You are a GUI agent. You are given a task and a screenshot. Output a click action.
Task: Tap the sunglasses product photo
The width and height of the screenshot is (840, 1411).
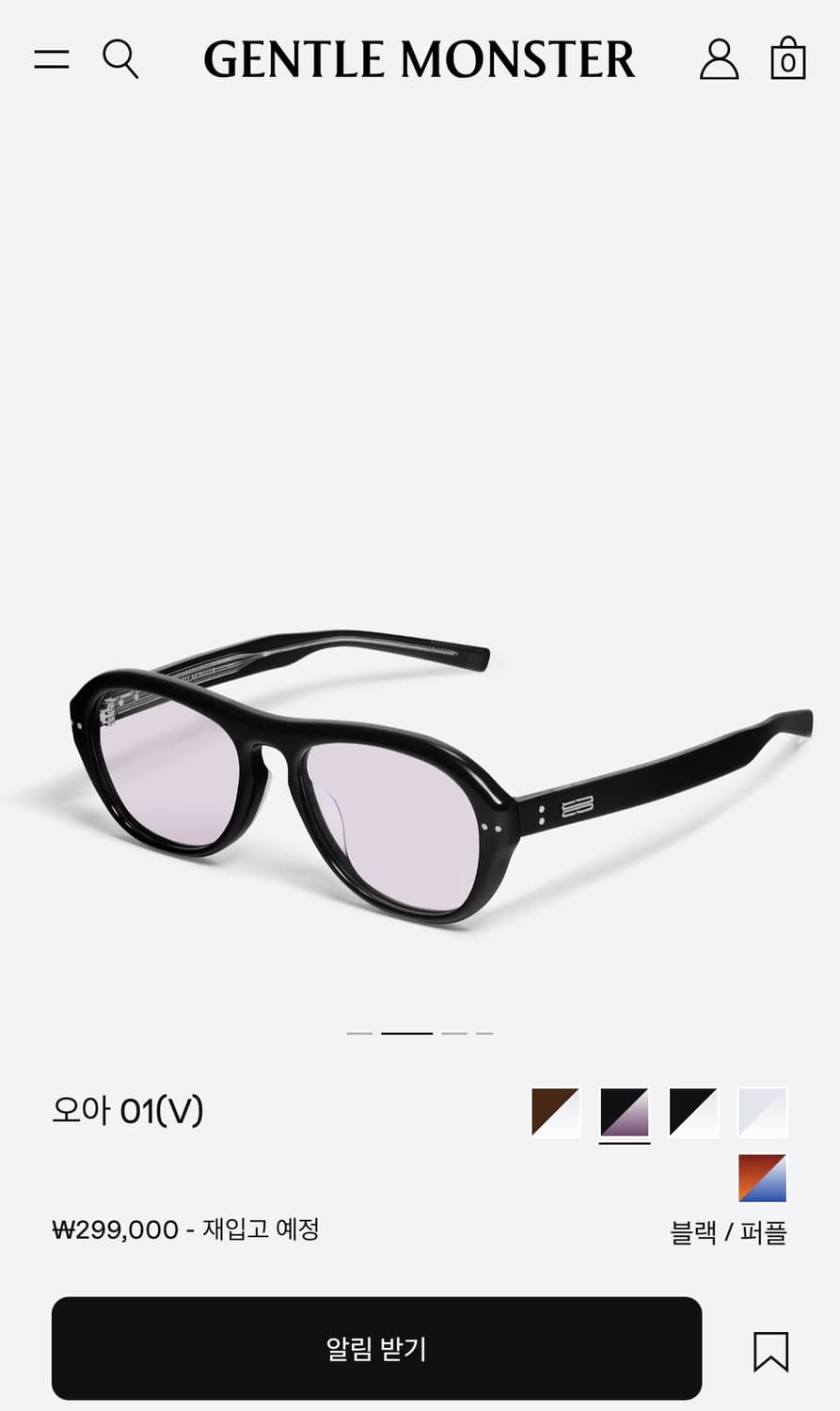[420, 771]
